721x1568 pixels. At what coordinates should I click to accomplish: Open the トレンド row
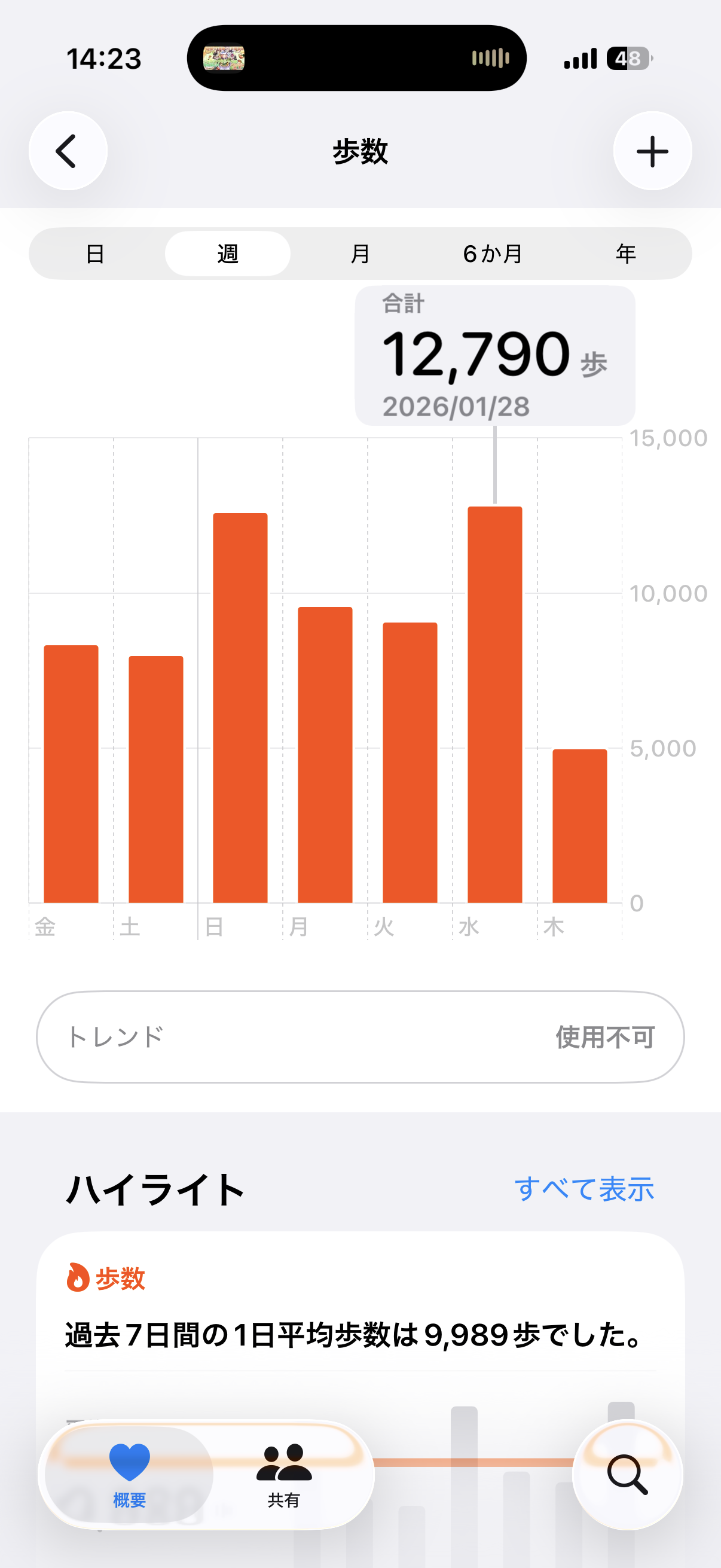coord(360,1036)
